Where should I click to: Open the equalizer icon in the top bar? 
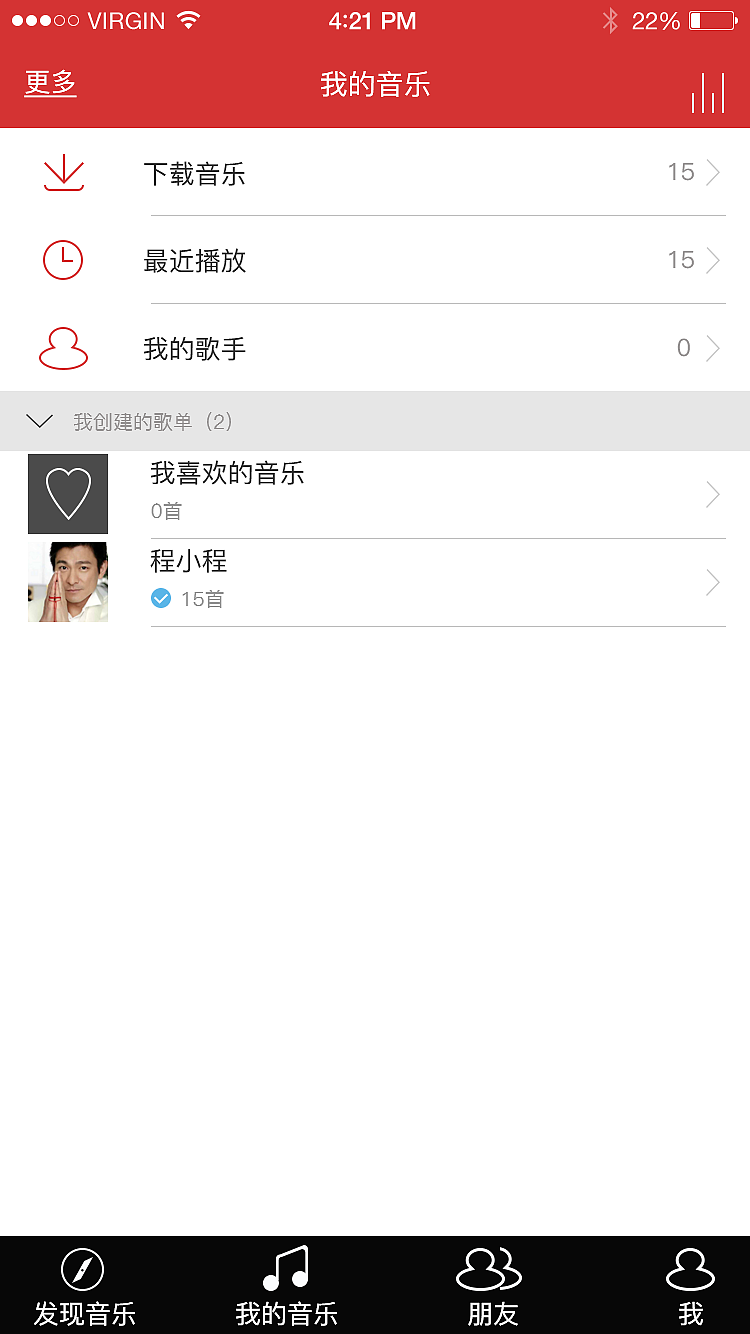point(708,92)
